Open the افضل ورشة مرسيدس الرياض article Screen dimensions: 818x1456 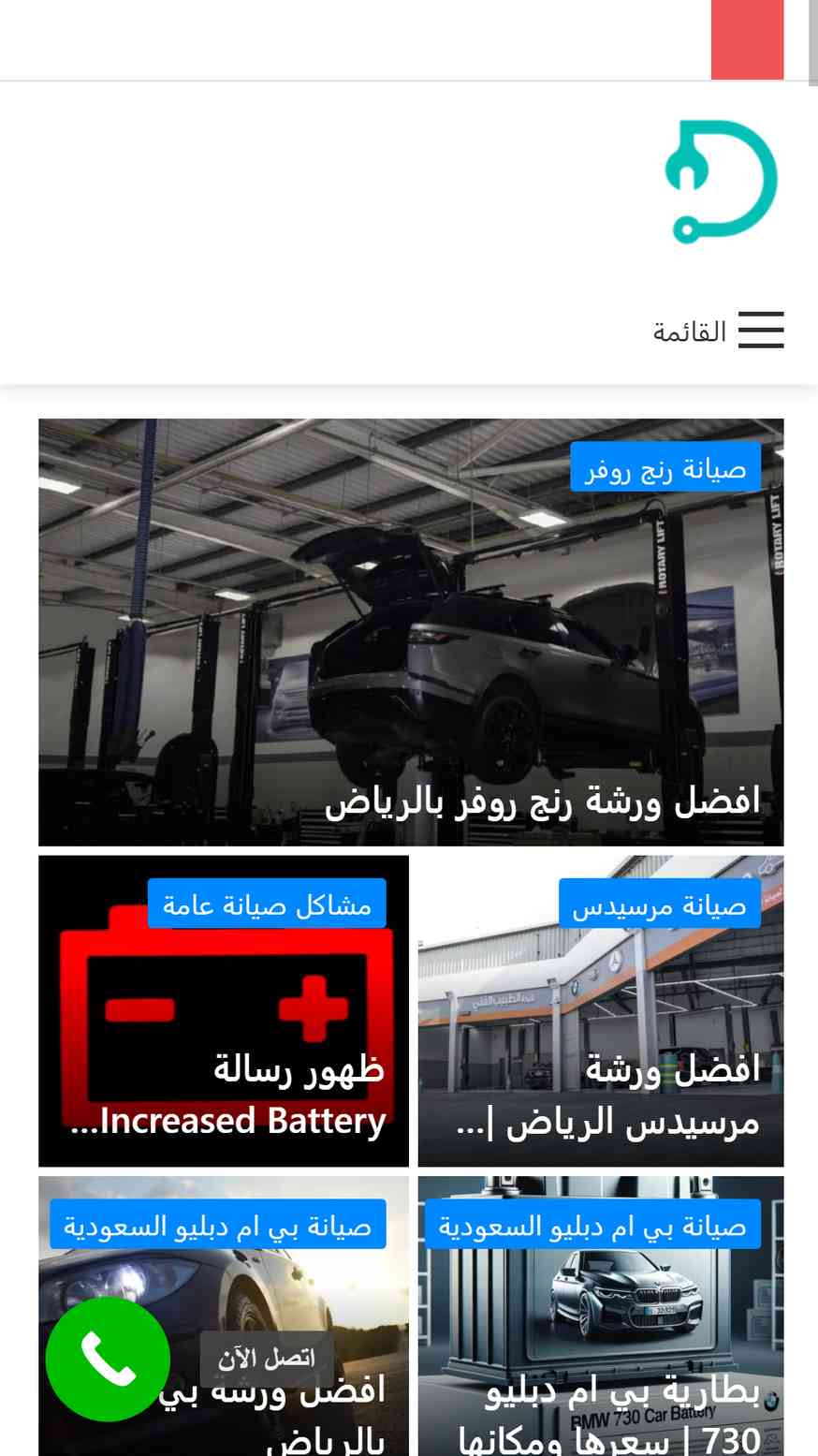pos(607,1095)
